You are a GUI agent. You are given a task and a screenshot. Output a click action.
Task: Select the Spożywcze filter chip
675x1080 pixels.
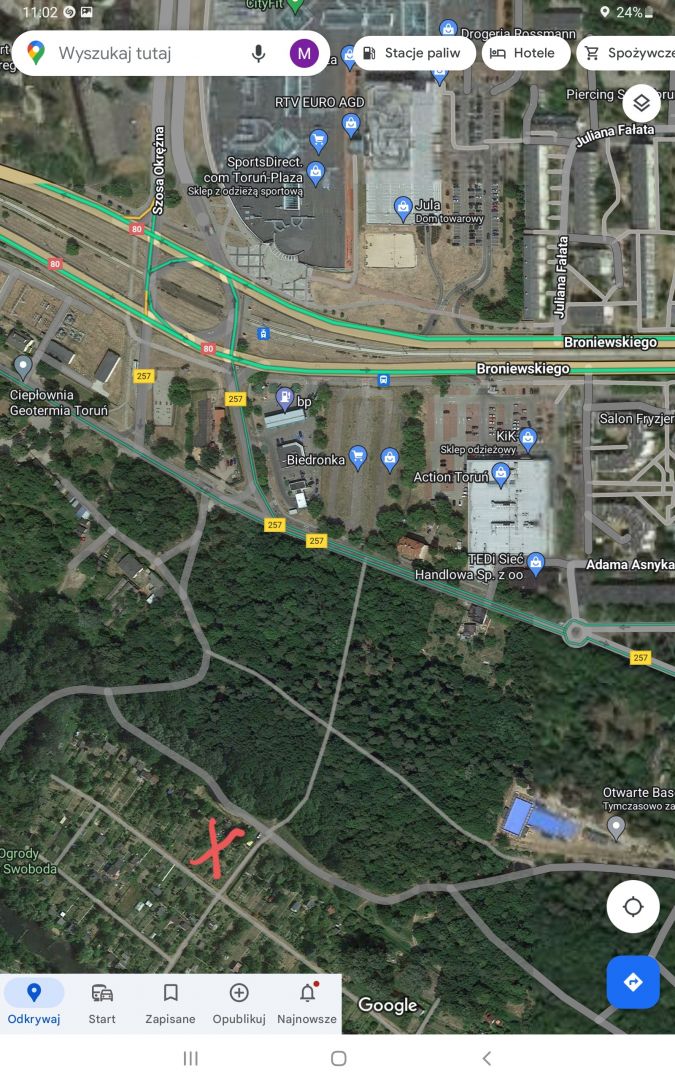coord(626,53)
